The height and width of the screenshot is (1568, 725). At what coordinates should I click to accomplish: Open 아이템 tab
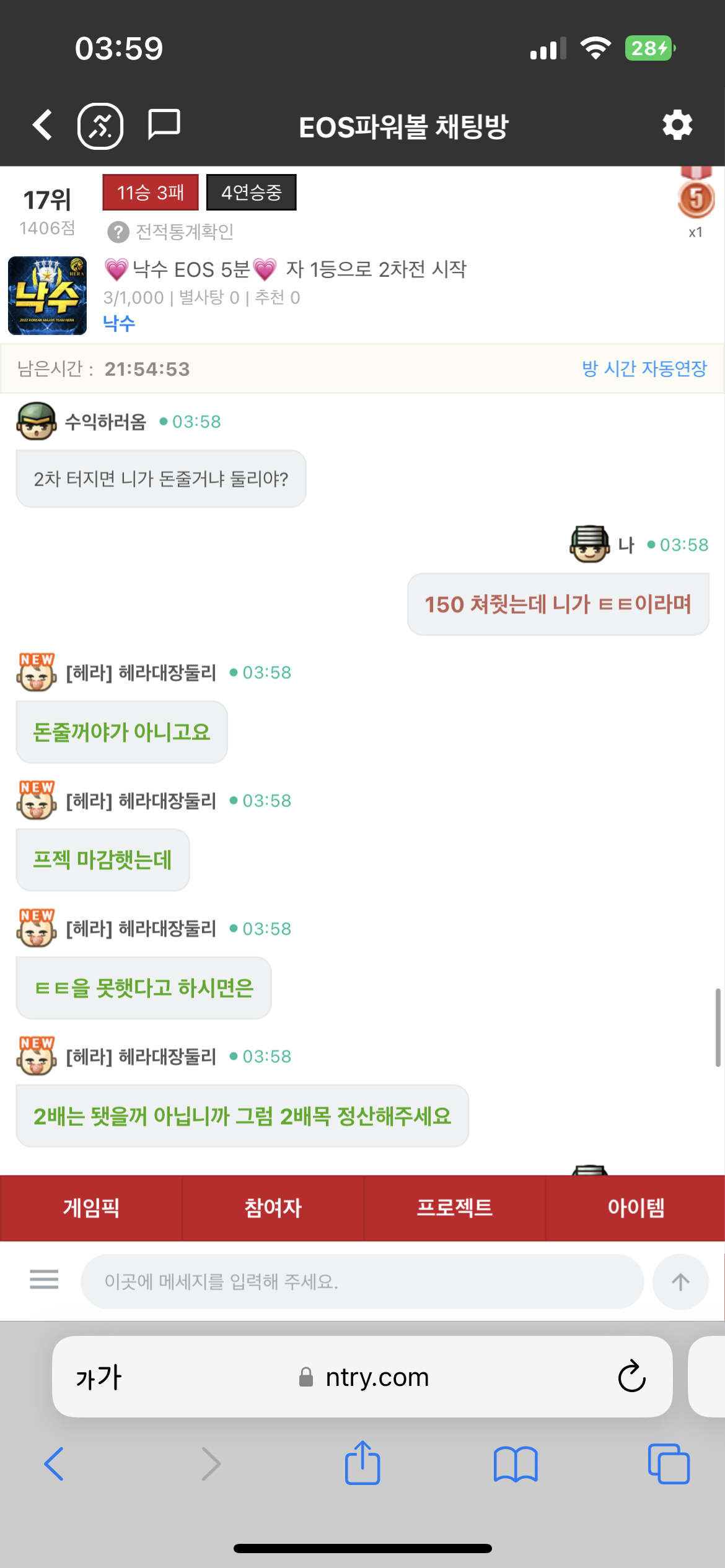(636, 1208)
